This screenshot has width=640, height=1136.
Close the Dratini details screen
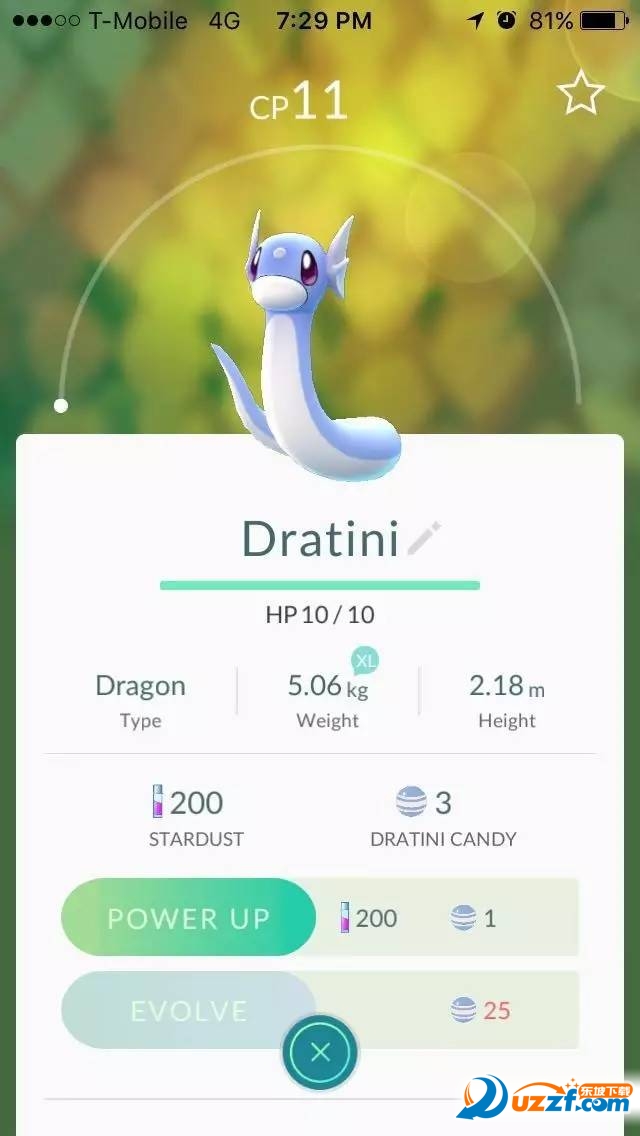pos(320,1052)
